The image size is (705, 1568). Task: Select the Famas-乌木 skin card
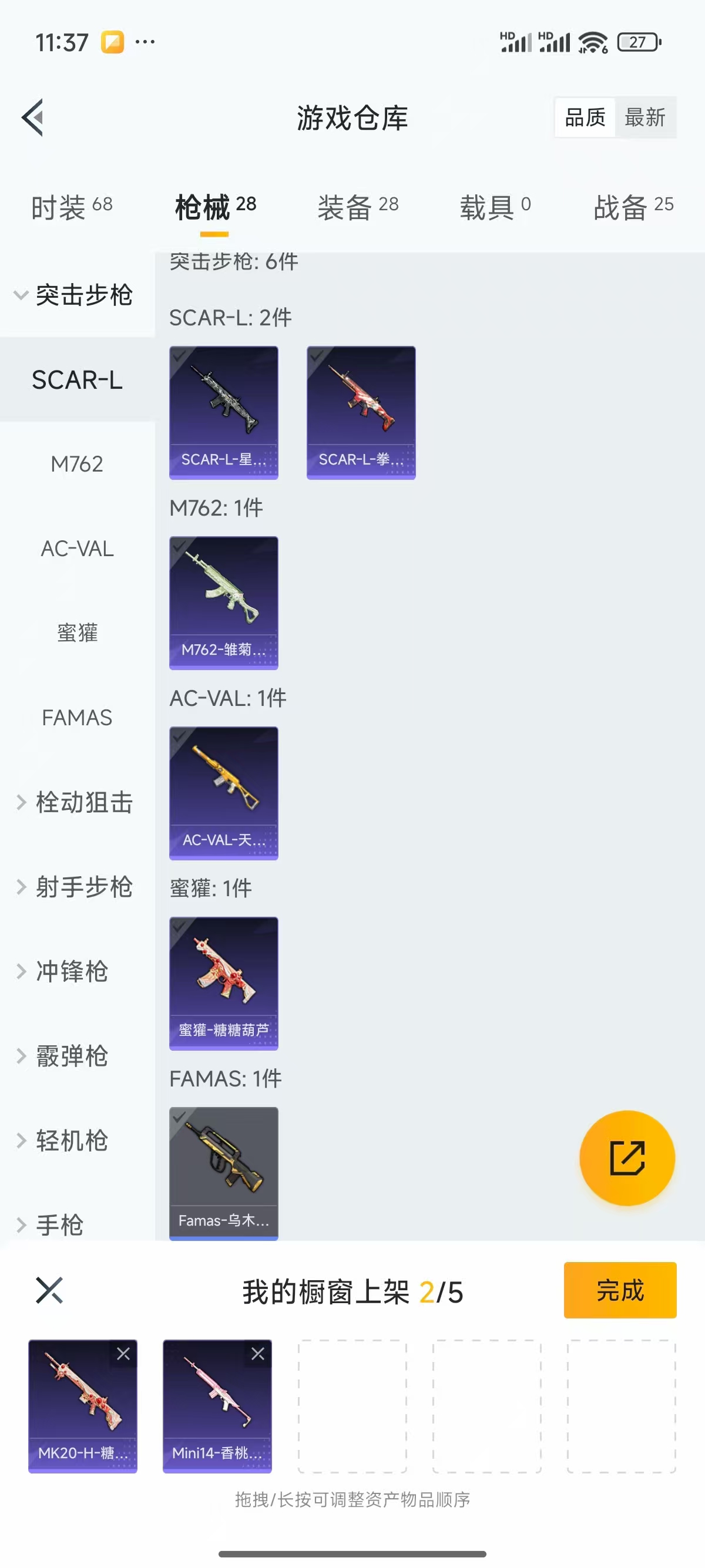pos(223,1172)
